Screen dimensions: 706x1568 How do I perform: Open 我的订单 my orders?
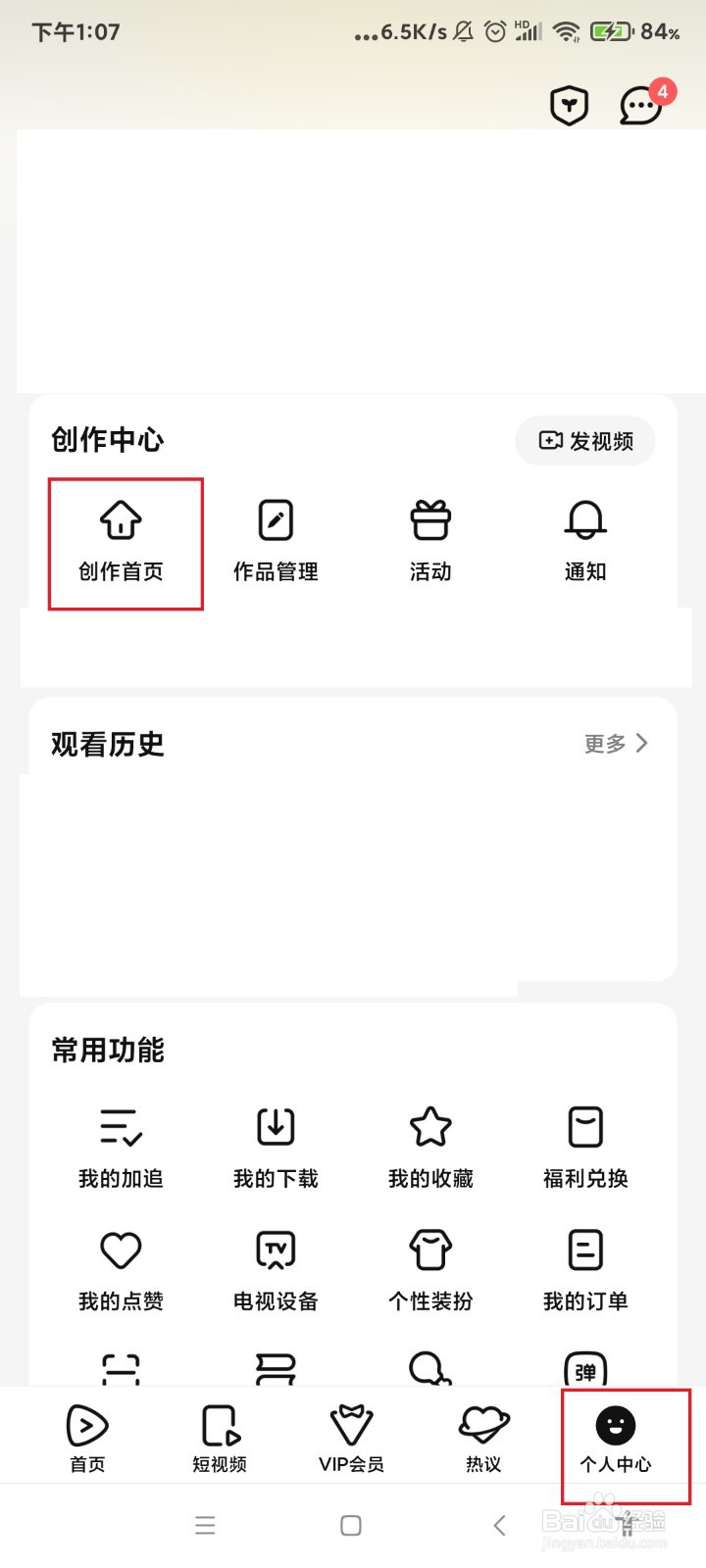click(584, 1269)
